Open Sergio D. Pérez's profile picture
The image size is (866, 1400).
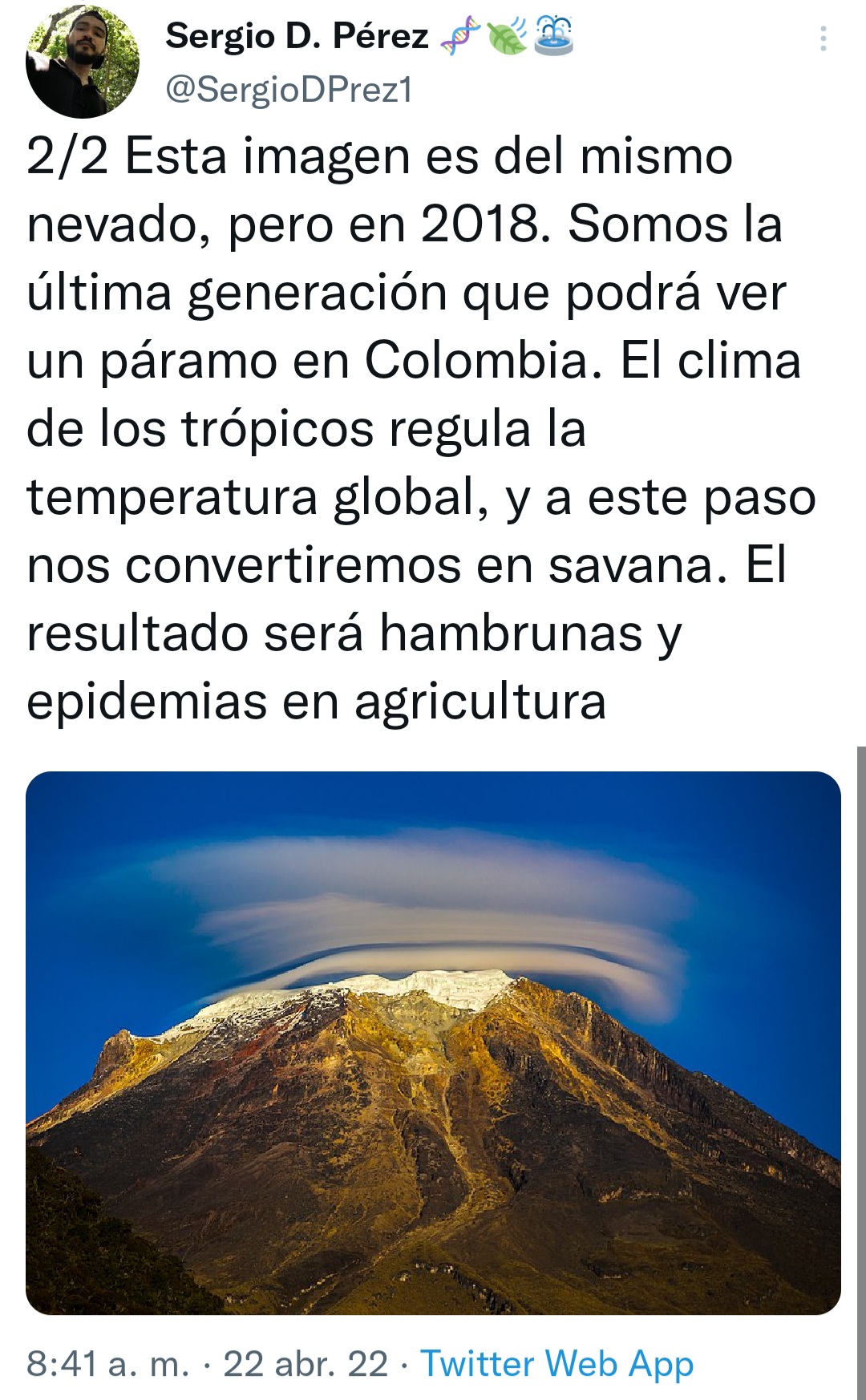[x=82, y=62]
